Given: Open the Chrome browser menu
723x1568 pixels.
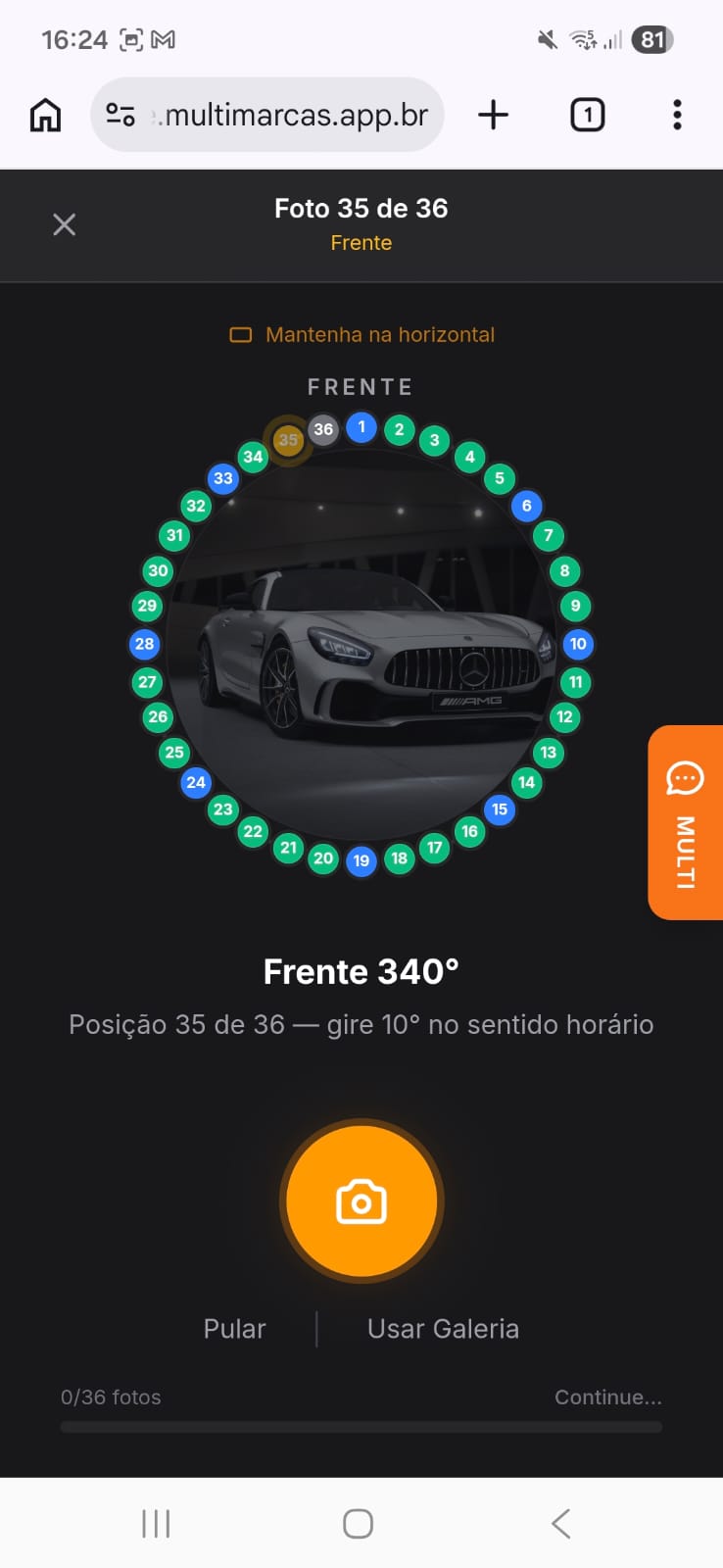Looking at the screenshot, I should (x=676, y=115).
